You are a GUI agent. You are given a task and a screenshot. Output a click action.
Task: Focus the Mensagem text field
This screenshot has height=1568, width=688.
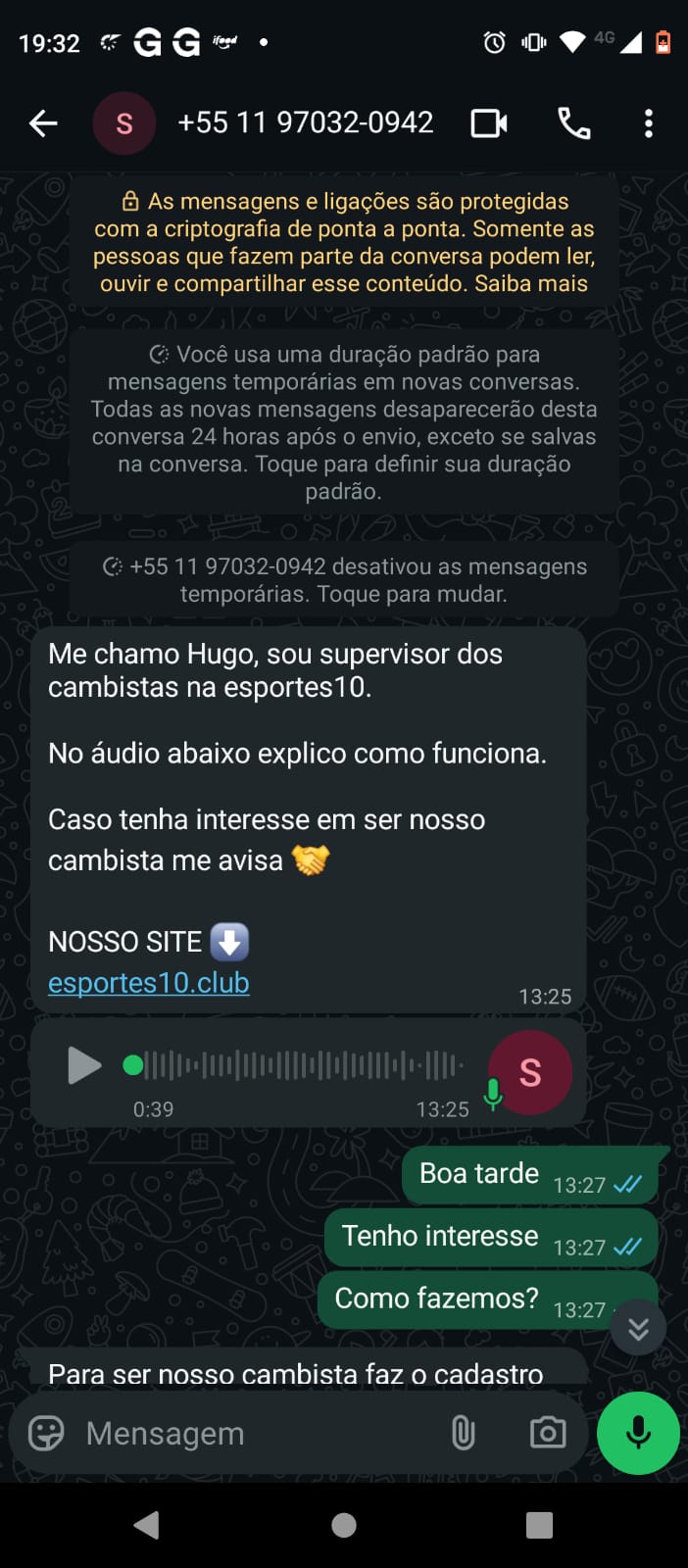click(x=255, y=1433)
